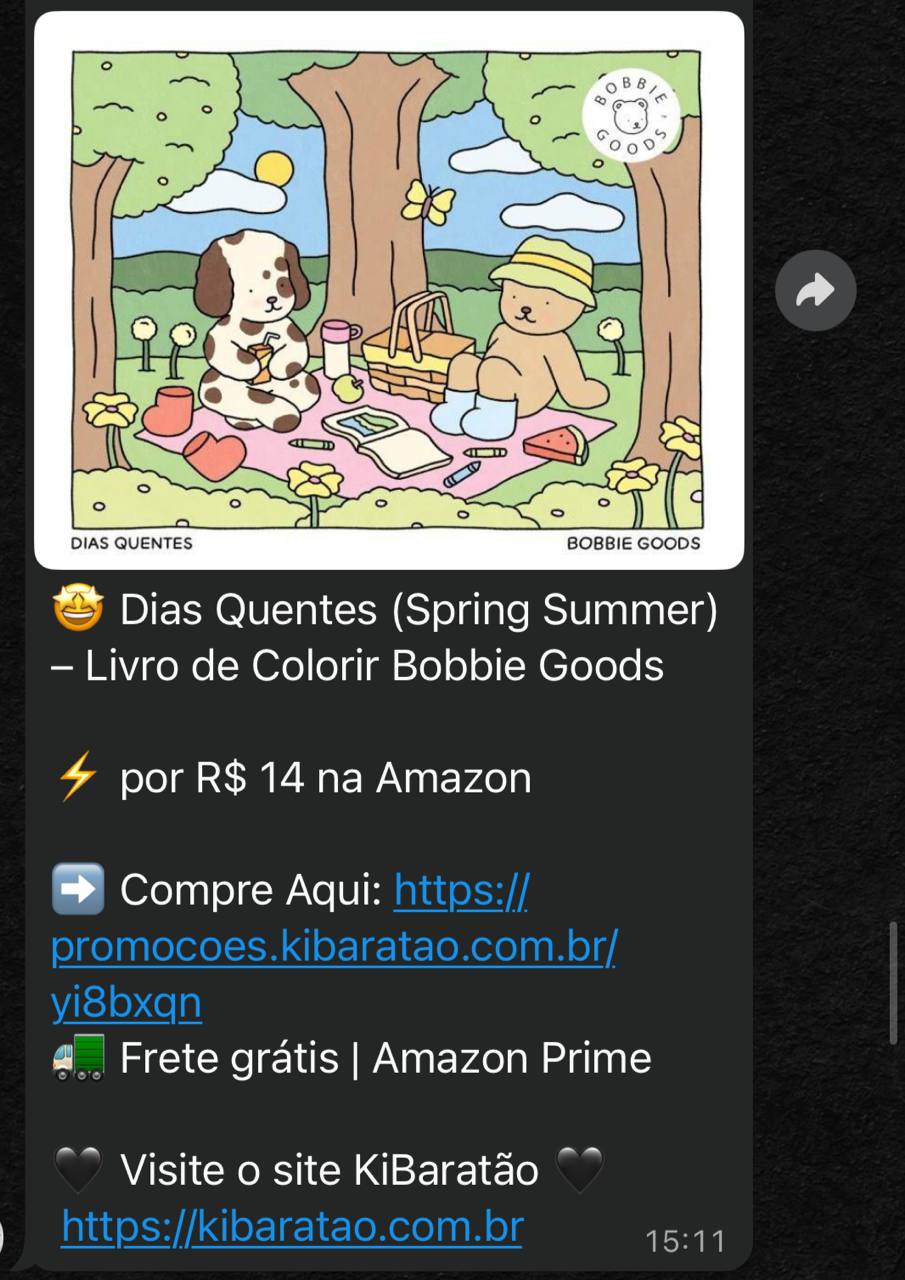The width and height of the screenshot is (905, 1280).
Task: Click 'por R$ 14 na Amazon' text
Action: (324, 776)
